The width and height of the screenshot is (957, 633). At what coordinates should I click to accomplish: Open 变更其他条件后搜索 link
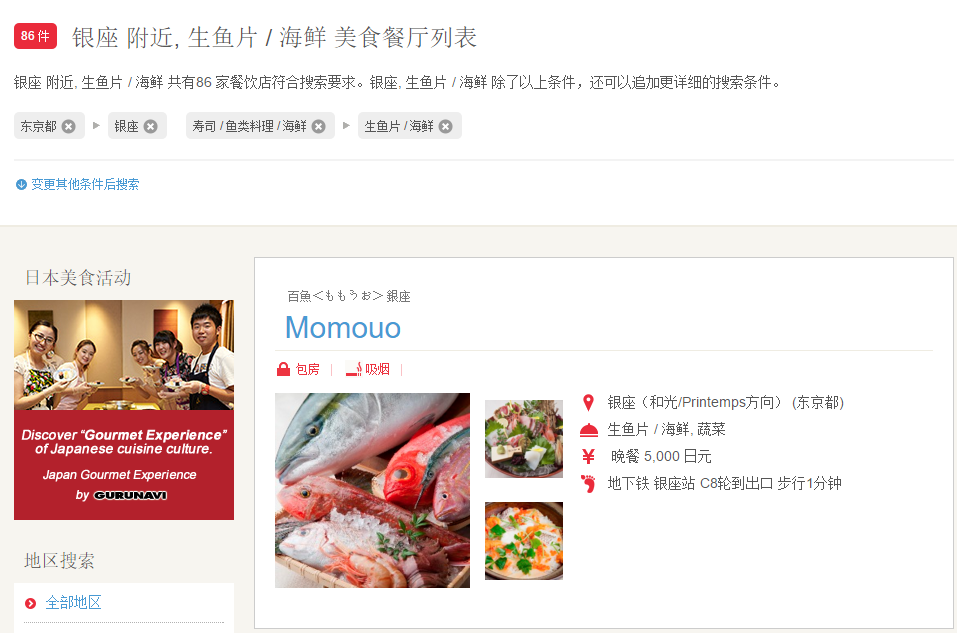pyautogui.click(x=84, y=184)
